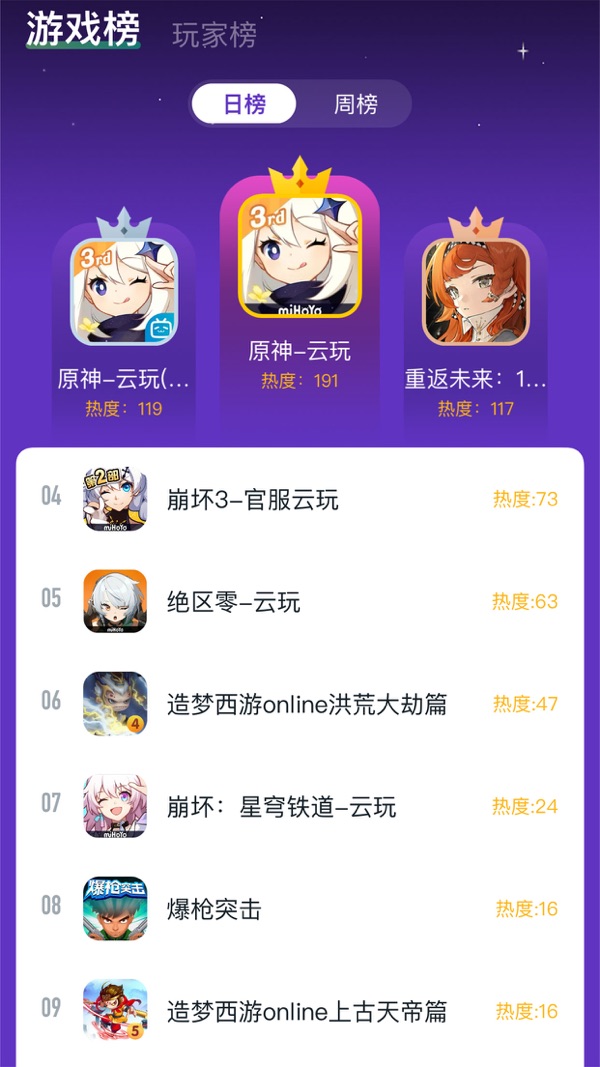Open 爆枪突击 ranked 08
The image size is (600, 1067).
pos(300,909)
